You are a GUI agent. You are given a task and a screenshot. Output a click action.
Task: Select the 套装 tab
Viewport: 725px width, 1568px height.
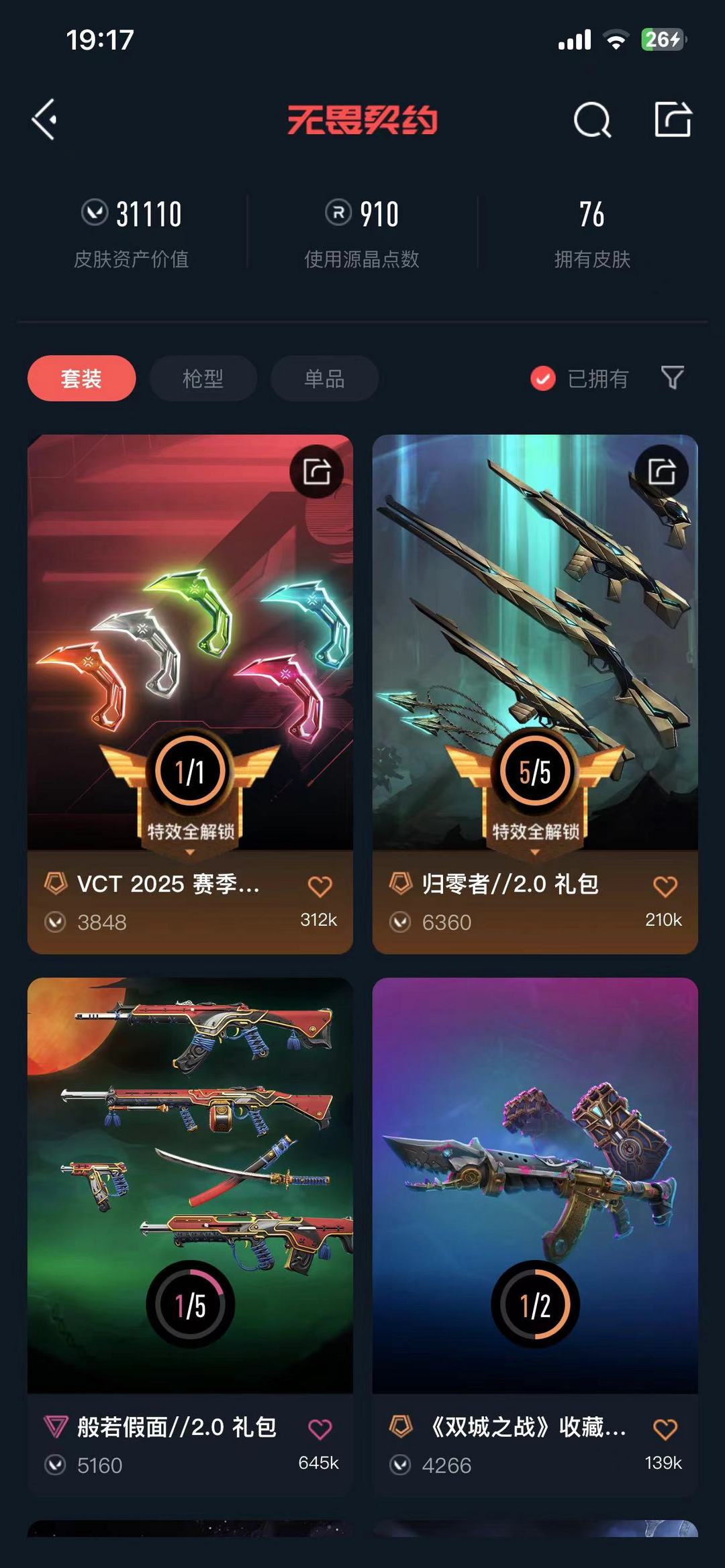pyautogui.click(x=81, y=378)
